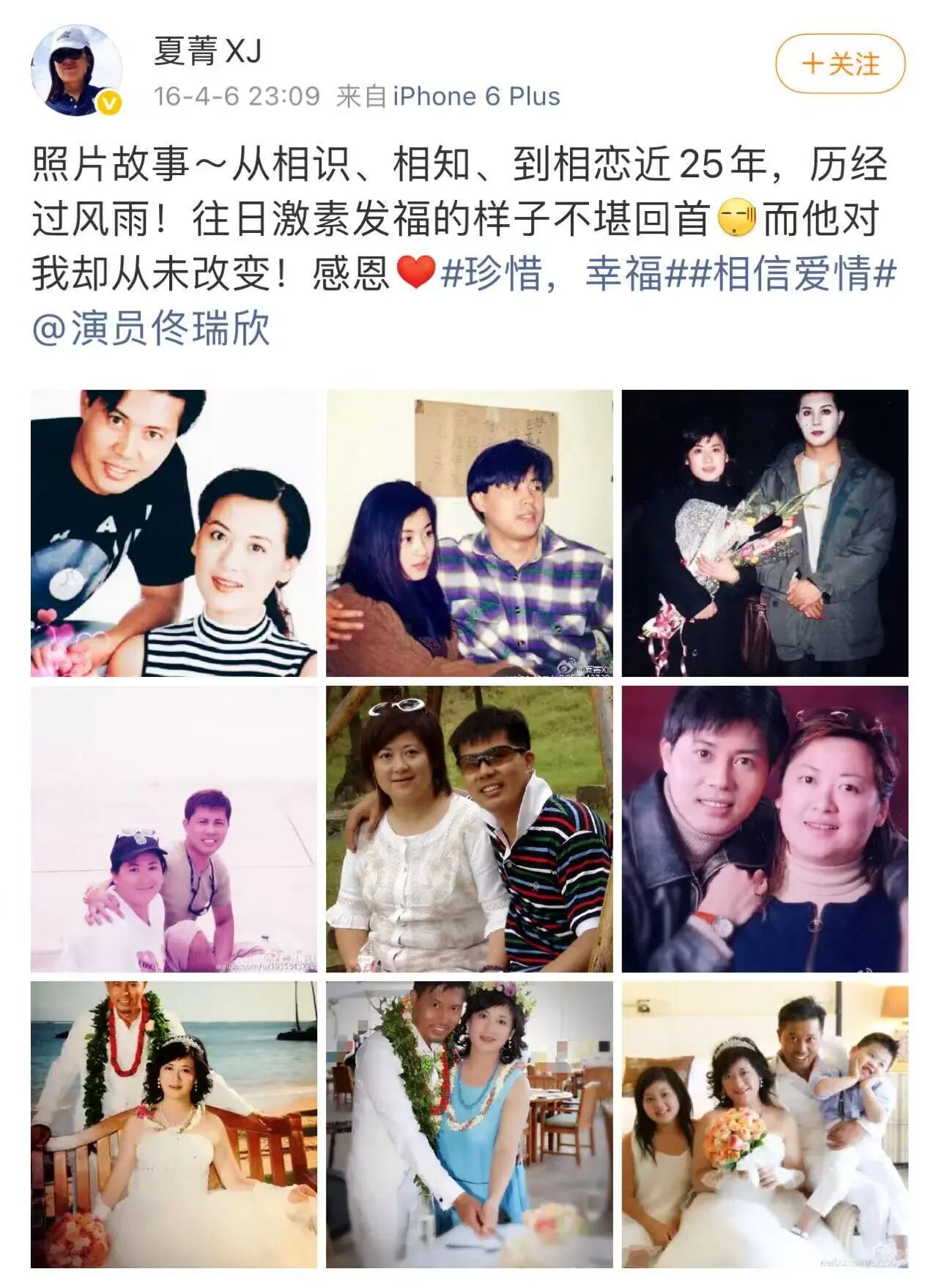The image size is (937, 1288).
Task: Open the faded pink beach photo
Action: 174,829
